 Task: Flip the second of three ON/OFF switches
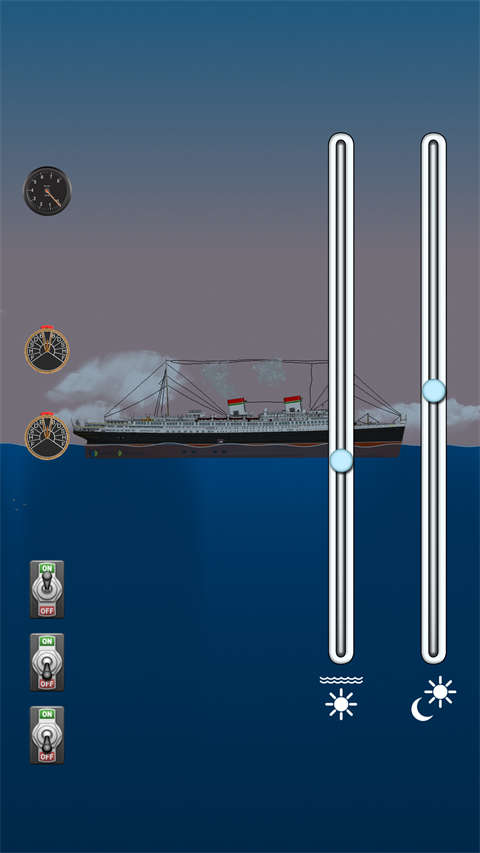click(x=47, y=662)
